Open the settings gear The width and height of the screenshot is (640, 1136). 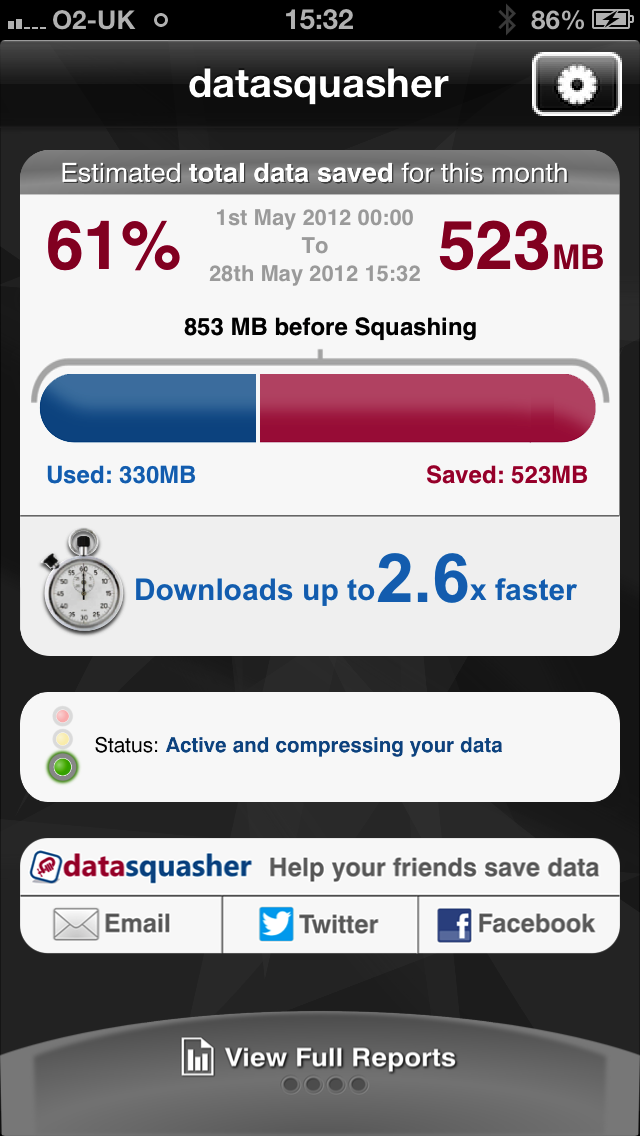[577, 85]
